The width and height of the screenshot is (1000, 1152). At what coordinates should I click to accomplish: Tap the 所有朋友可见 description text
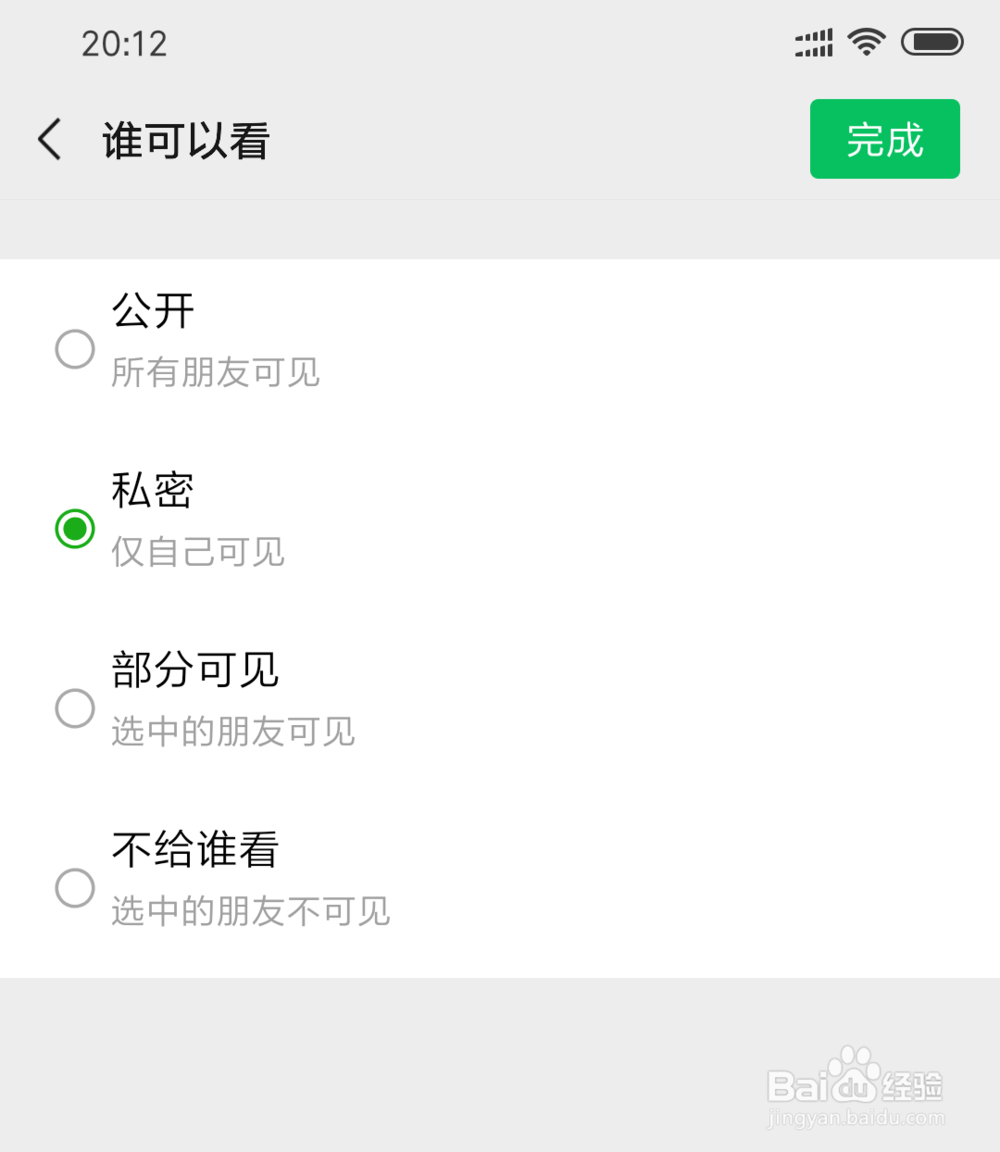click(x=216, y=372)
